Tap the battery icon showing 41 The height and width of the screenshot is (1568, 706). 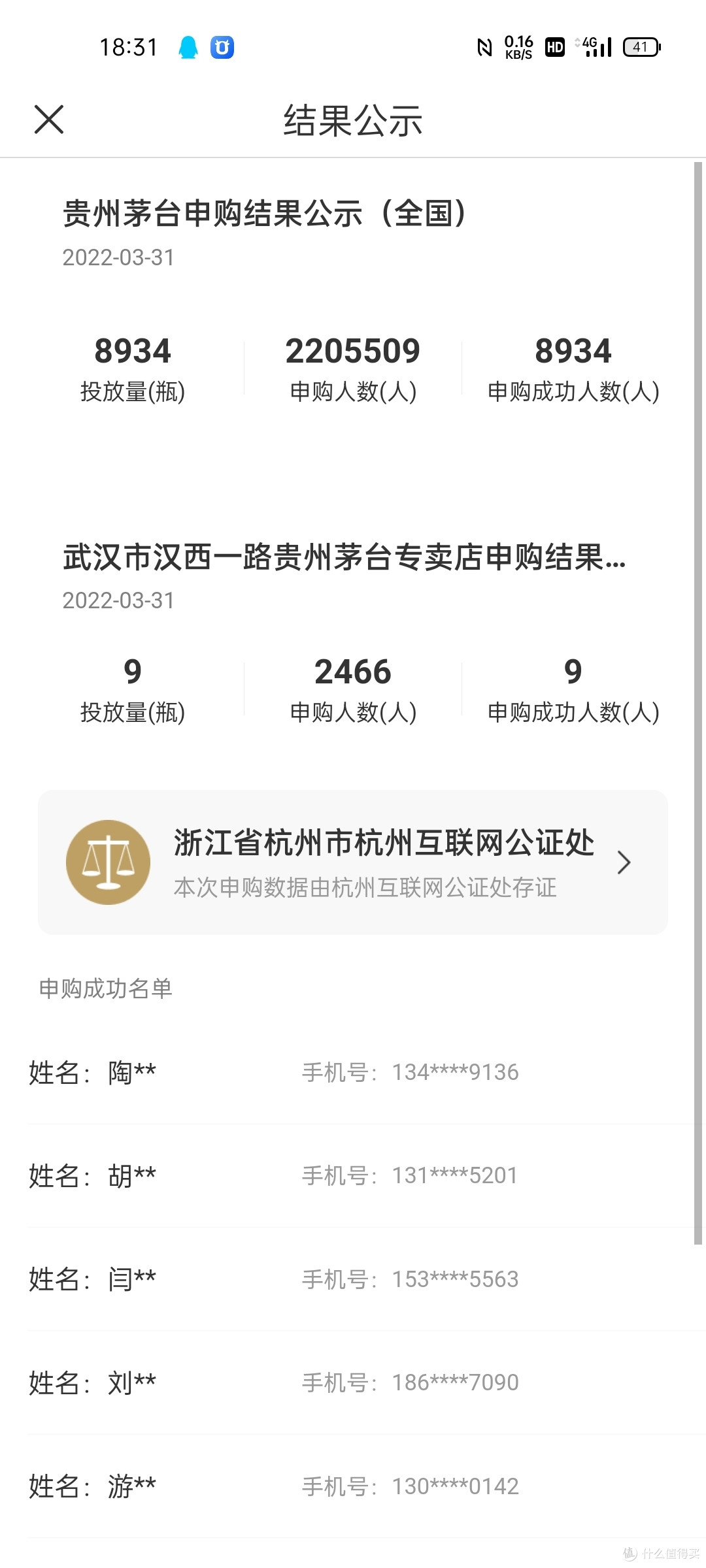(641, 46)
